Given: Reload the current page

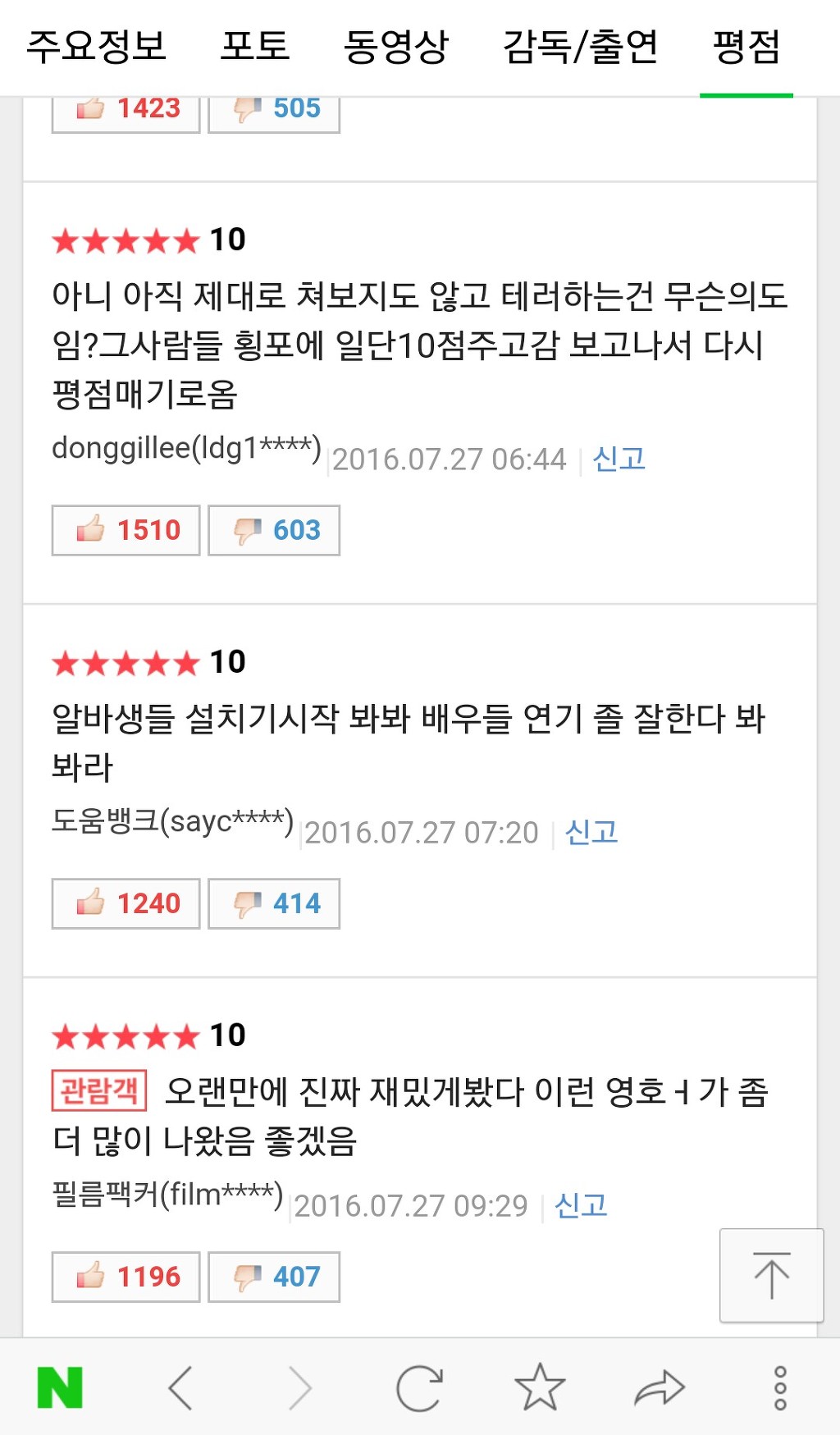Looking at the screenshot, I should 419,1387.
